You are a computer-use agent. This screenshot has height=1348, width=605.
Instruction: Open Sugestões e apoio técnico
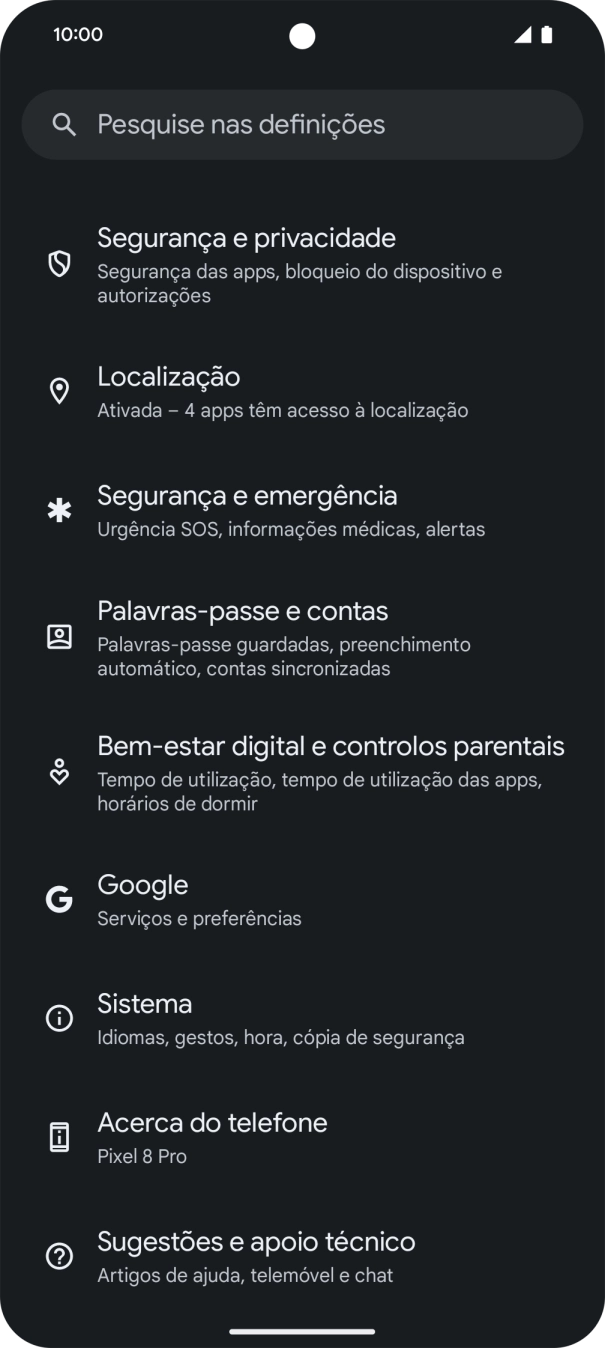point(302,1256)
